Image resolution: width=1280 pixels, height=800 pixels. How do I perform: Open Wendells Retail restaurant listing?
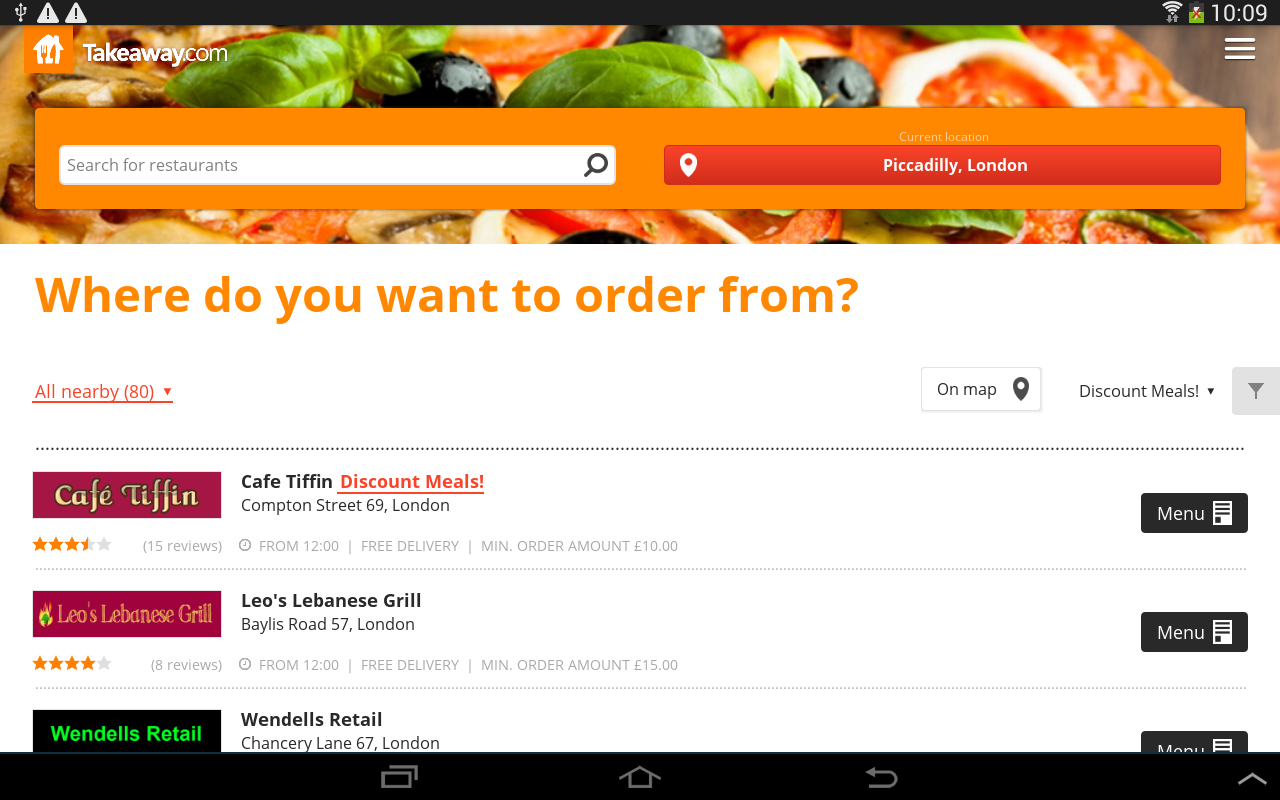pyautogui.click(x=311, y=720)
